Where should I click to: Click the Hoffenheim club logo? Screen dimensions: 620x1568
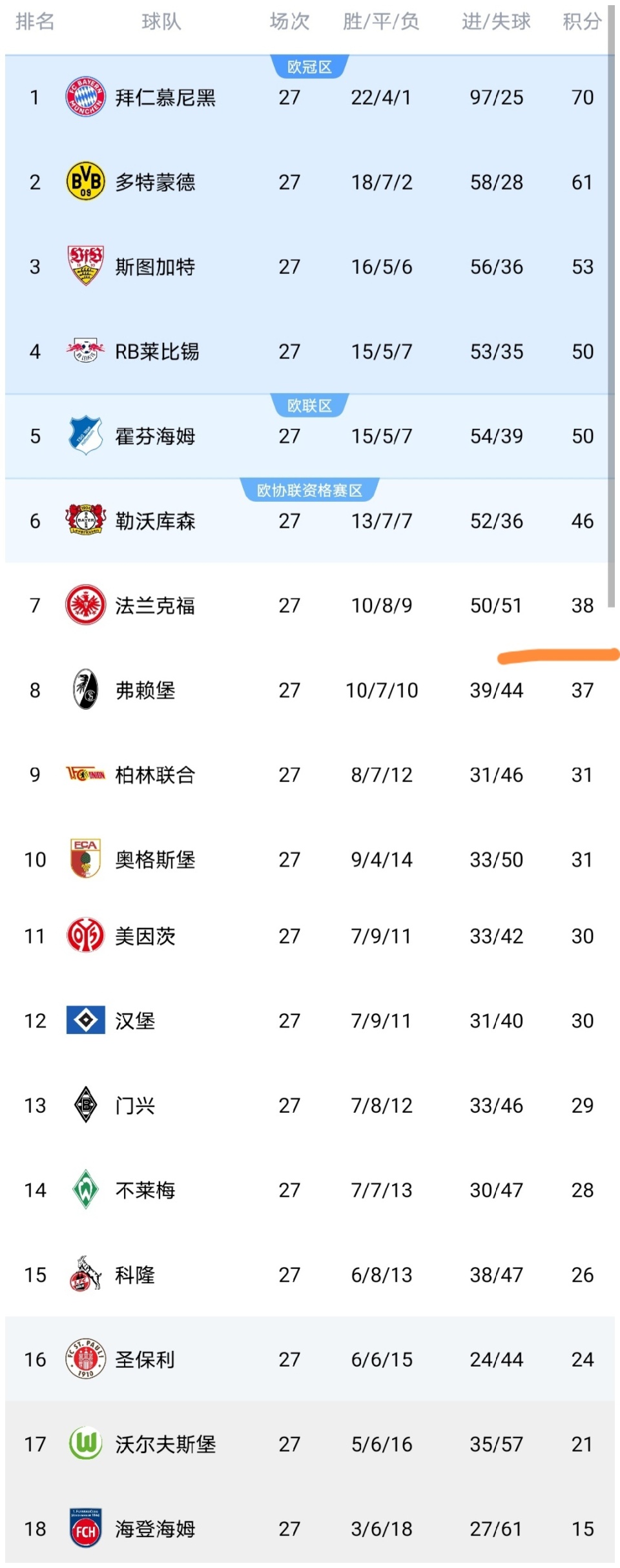click(x=85, y=436)
